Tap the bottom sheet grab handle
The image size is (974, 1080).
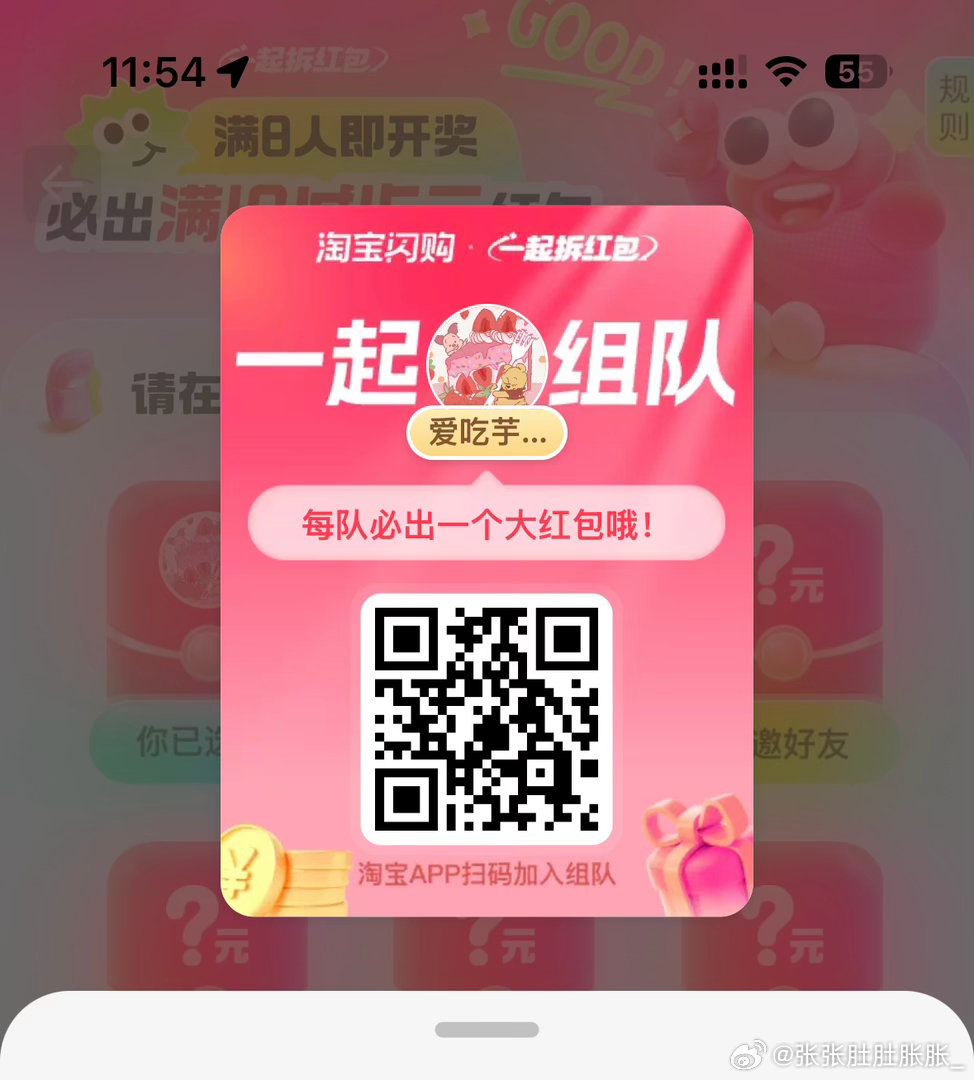tap(487, 1029)
